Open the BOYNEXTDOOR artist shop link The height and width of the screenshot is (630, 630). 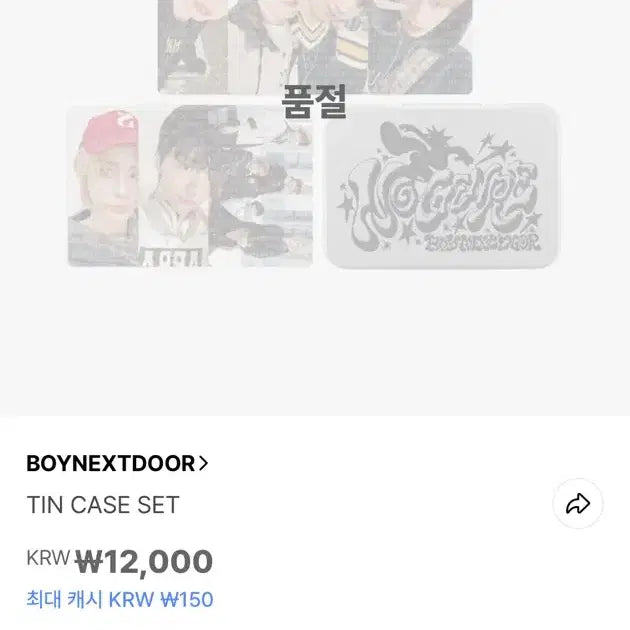[117, 463]
